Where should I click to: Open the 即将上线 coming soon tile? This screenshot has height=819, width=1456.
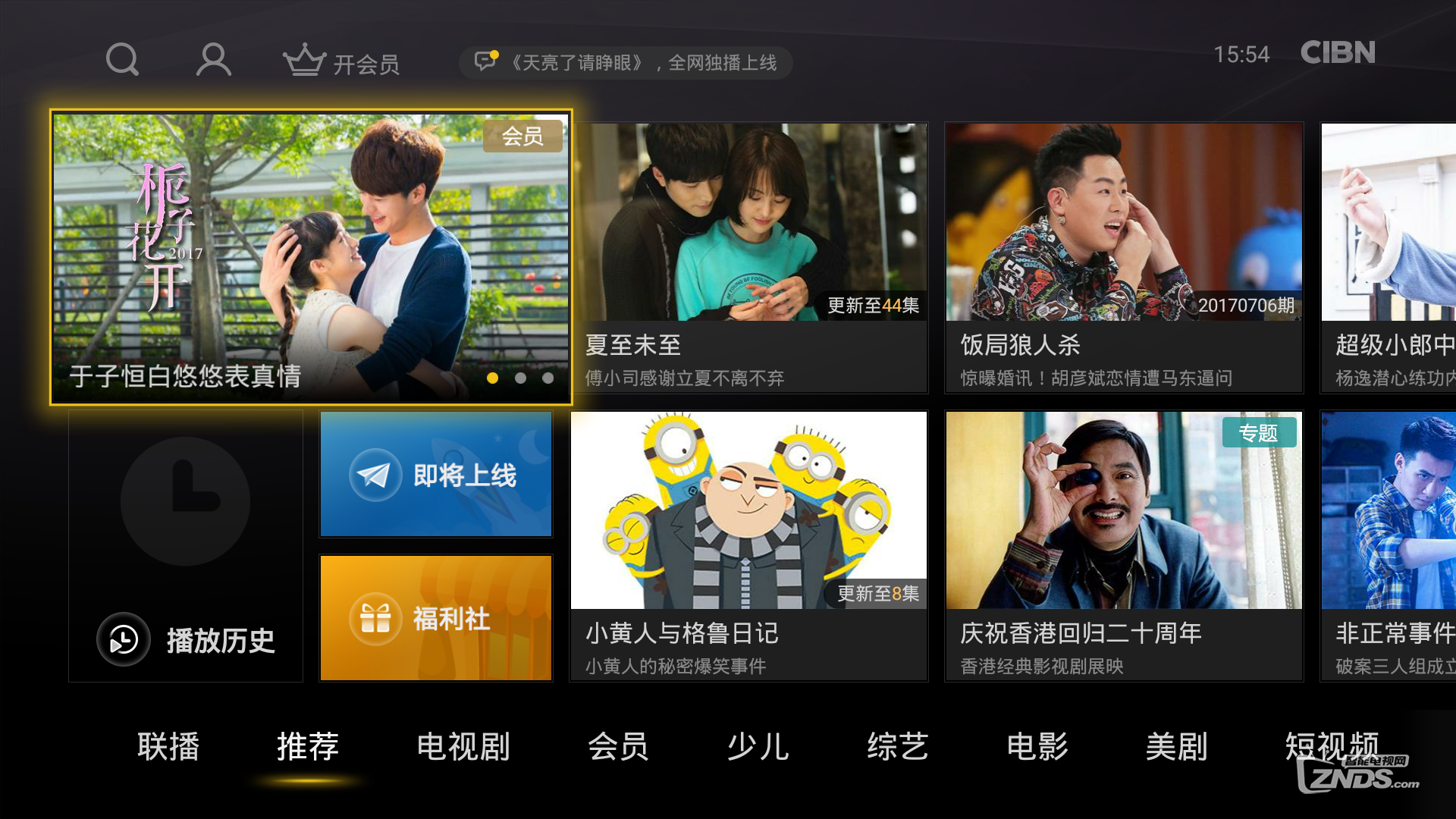(436, 475)
